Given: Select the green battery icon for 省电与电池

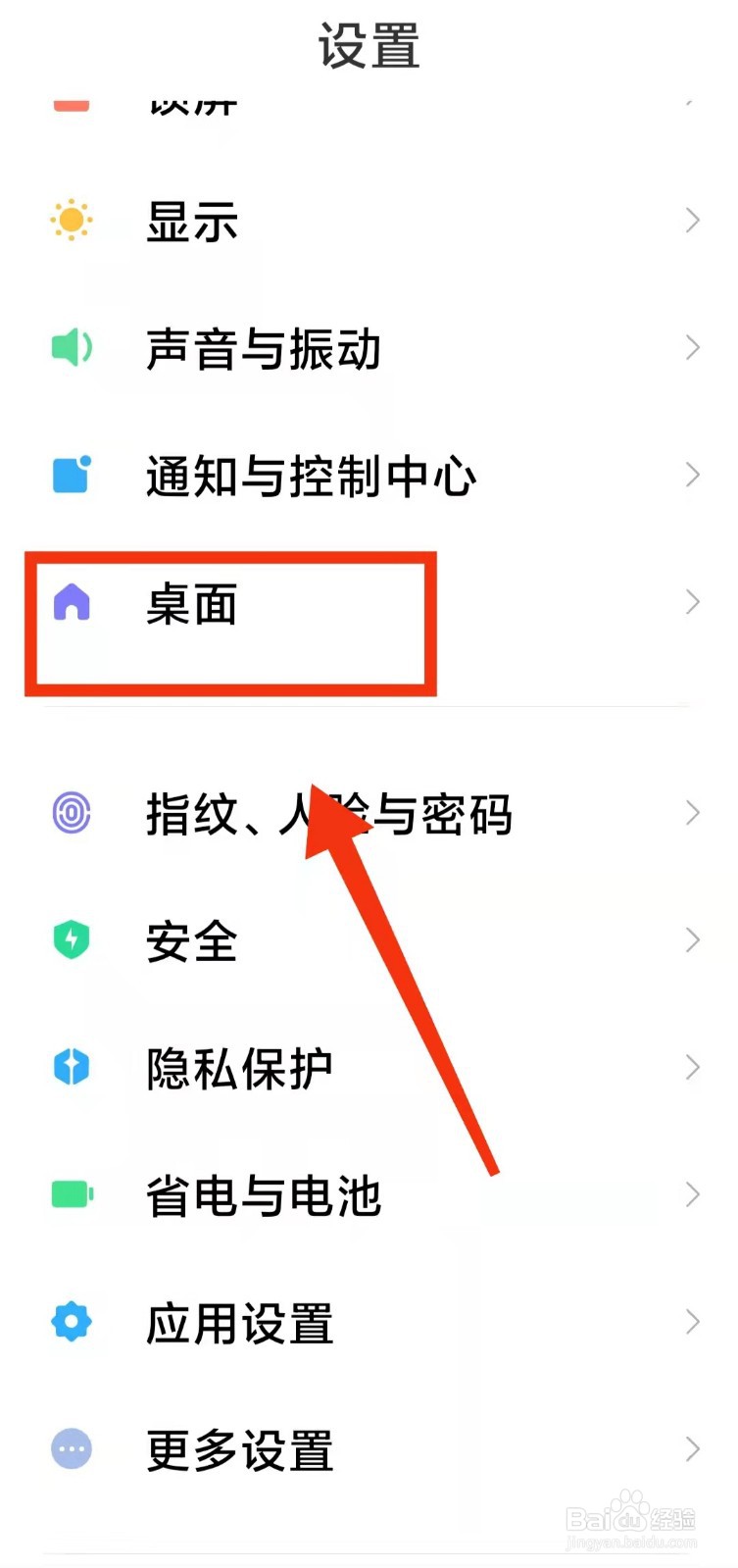Looking at the screenshot, I should click(71, 1194).
